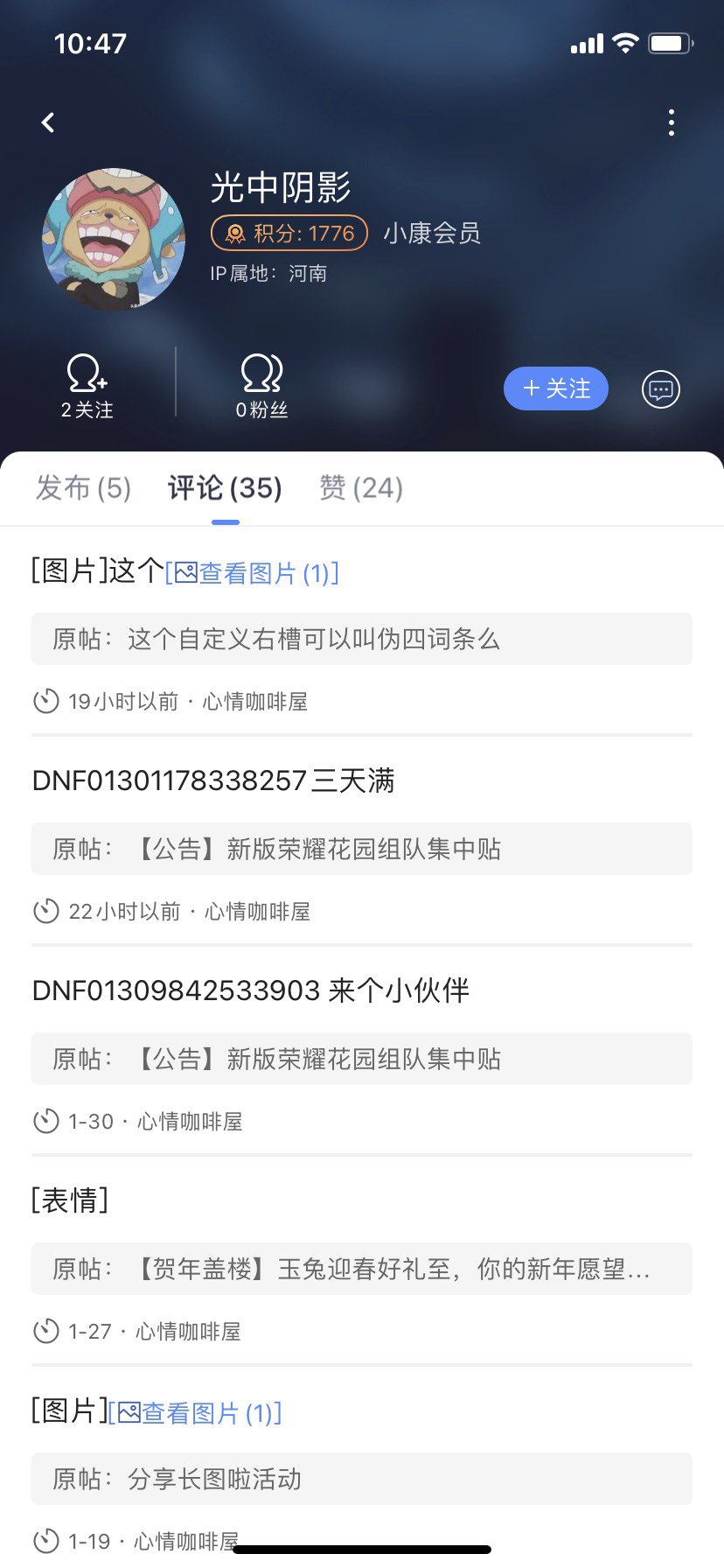Open original post under DNF01309842533903 comment
This screenshot has height=1568, width=724.
click(362, 1059)
